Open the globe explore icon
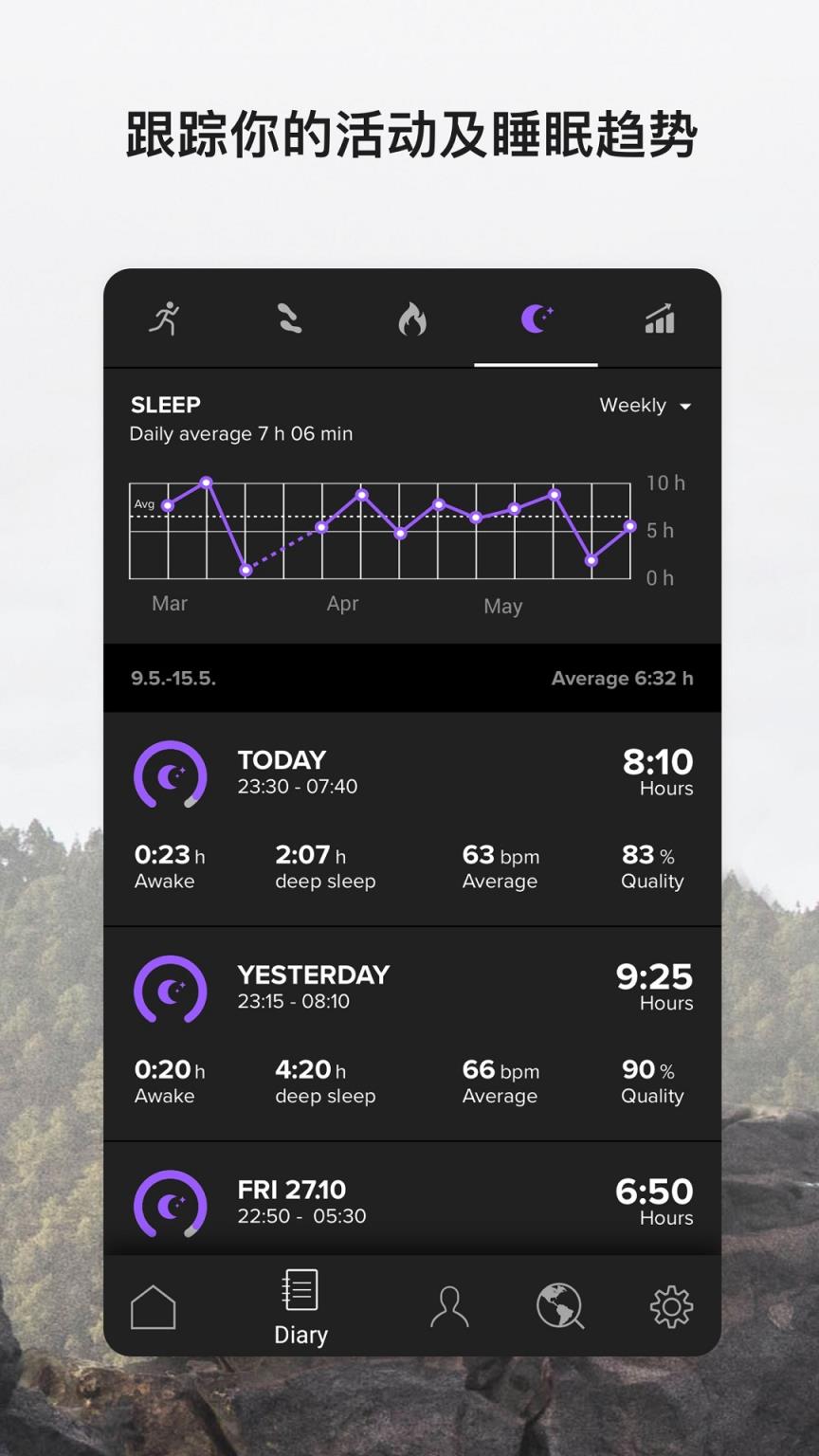This screenshot has width=819, height=1456. [559, 1305]
